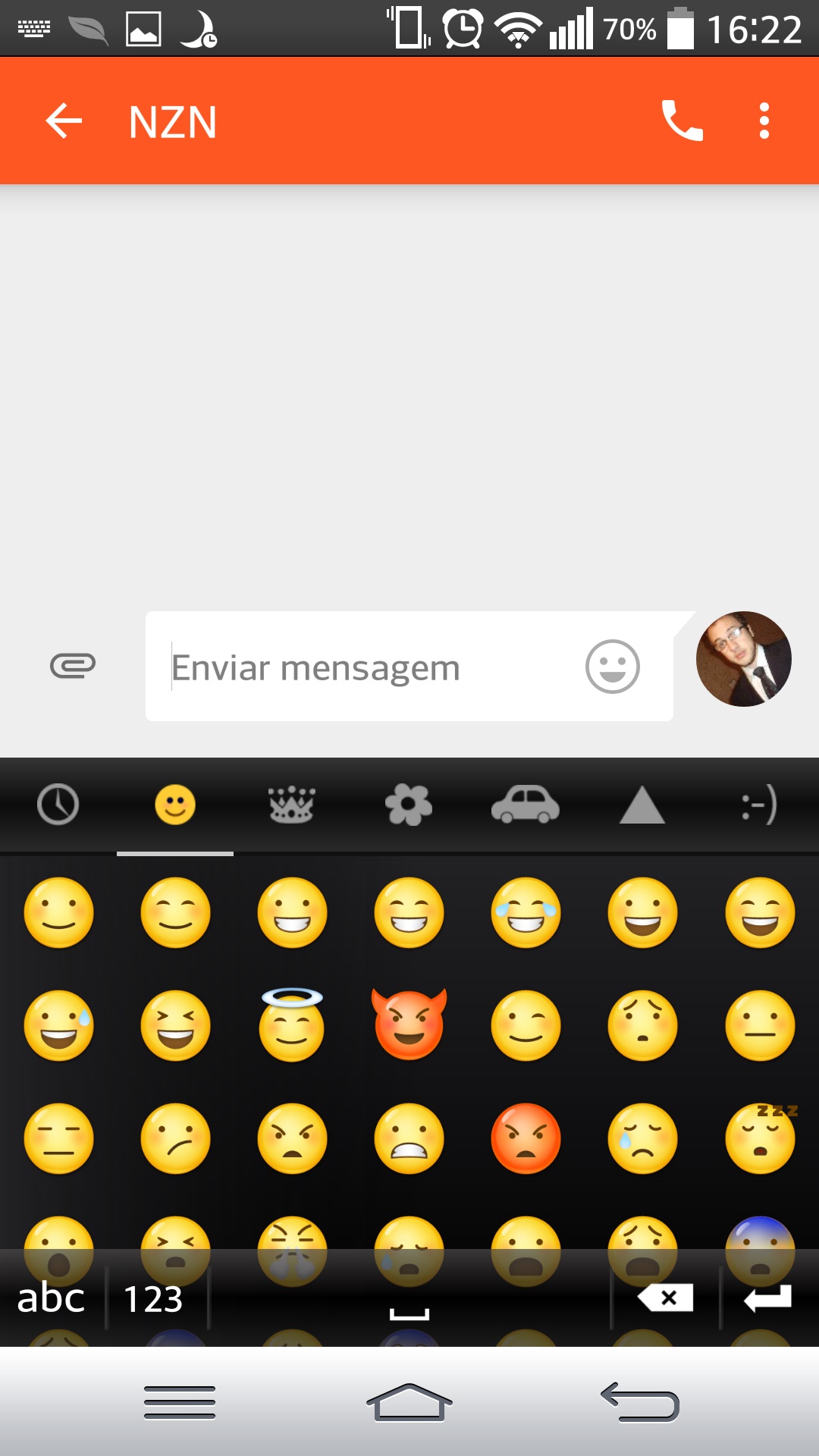The height and width of the screenshot is (1456, 819).
Task: Focus the Enviar mensagem text field
Action: [364, 667]
